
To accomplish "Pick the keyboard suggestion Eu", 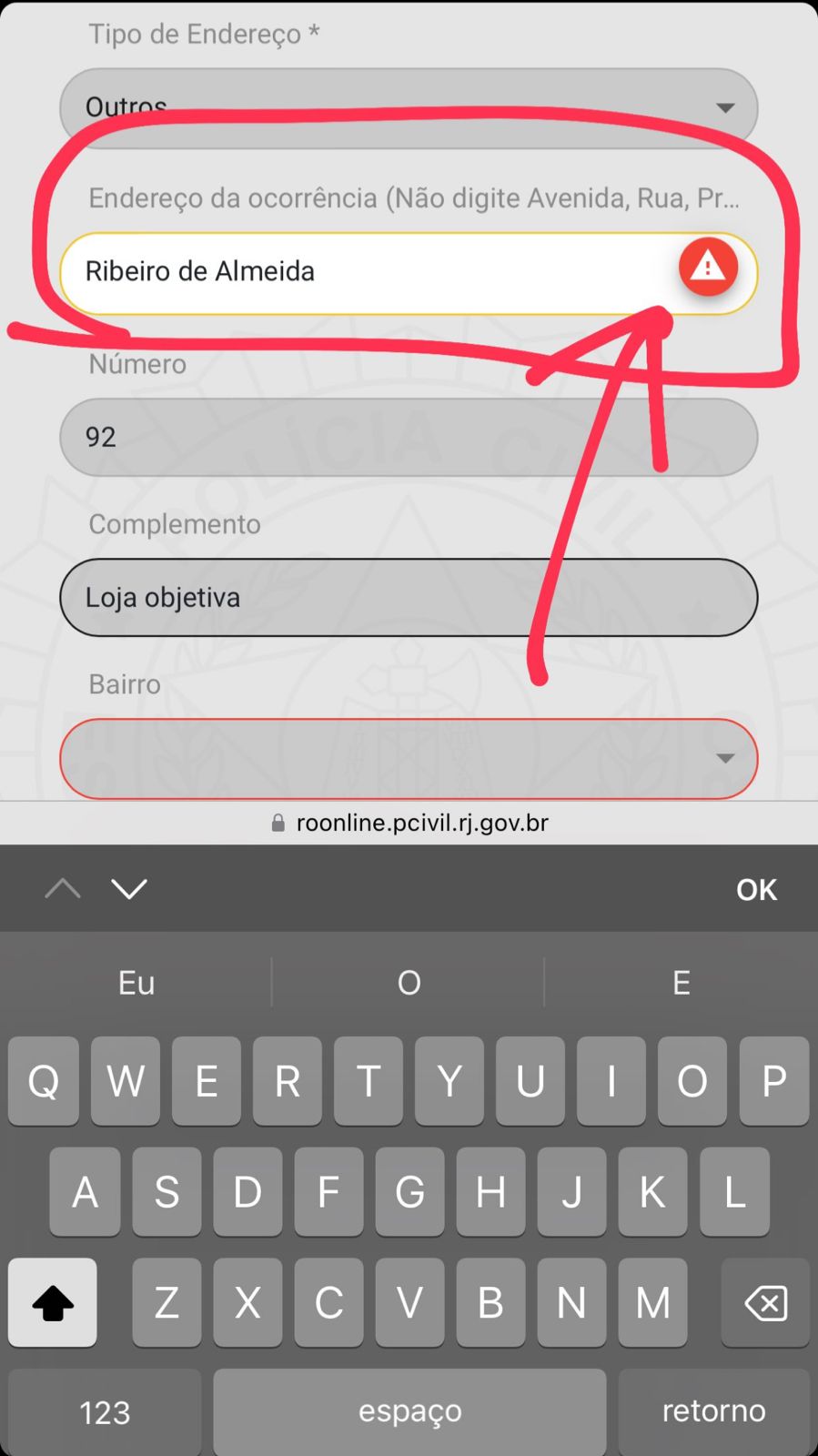I will [x=136, y=983].
